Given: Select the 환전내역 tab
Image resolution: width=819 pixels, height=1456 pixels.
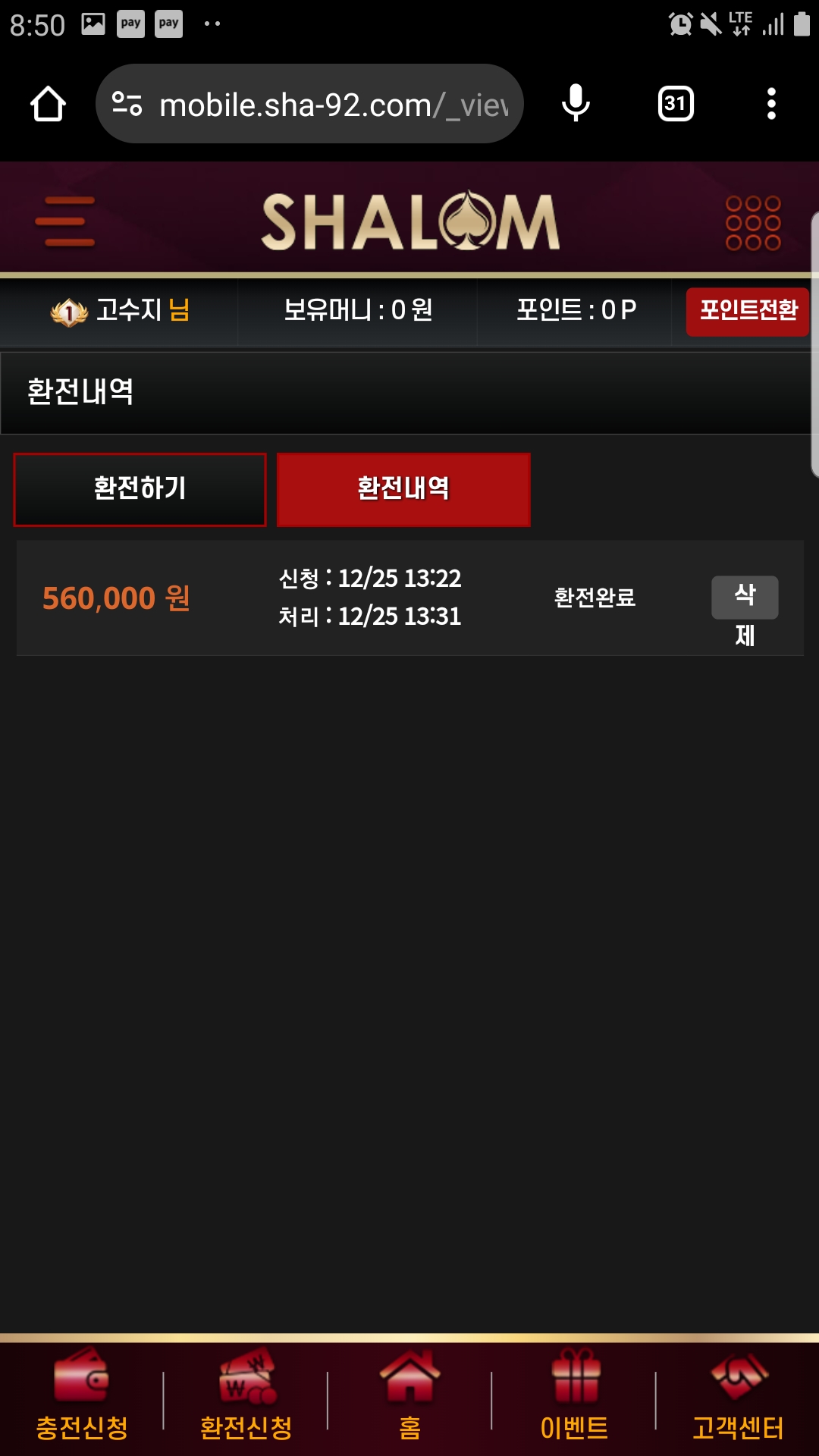Looking at the screenshot, I should [403, 489].
